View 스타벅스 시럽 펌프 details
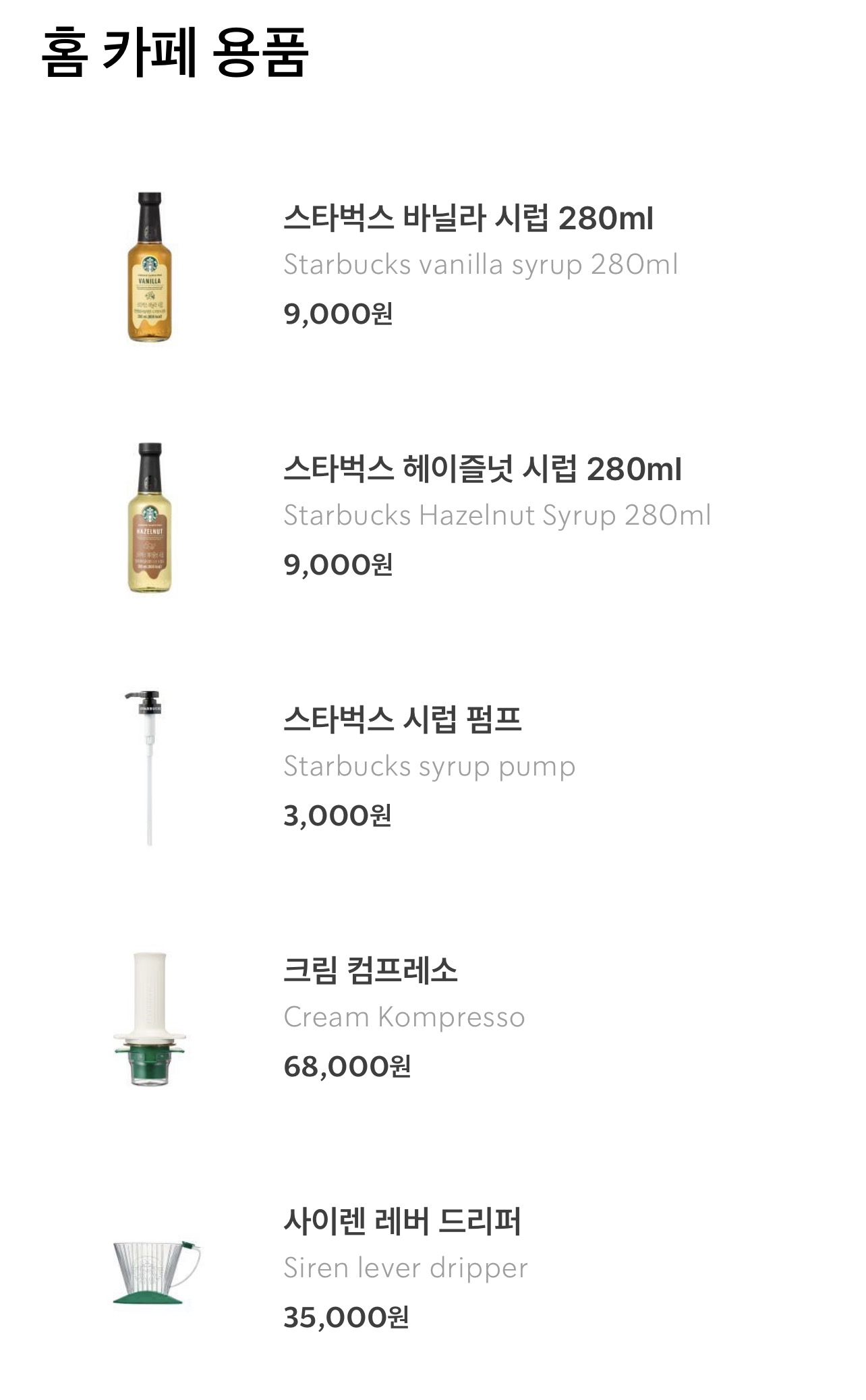The width and height of the screenshot is (866, 1400). click(403, 721)
